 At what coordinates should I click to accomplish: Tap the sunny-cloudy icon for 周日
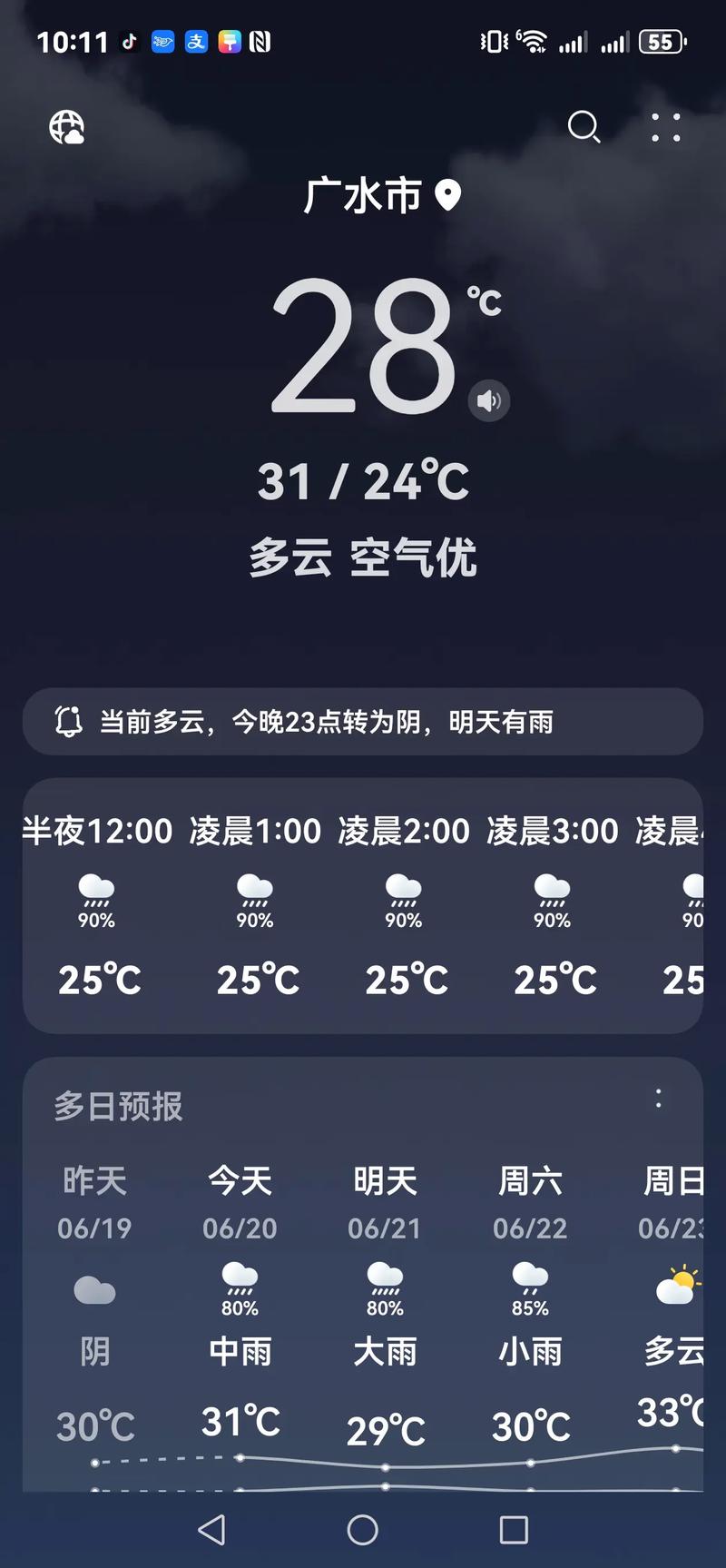point(675,1285)
